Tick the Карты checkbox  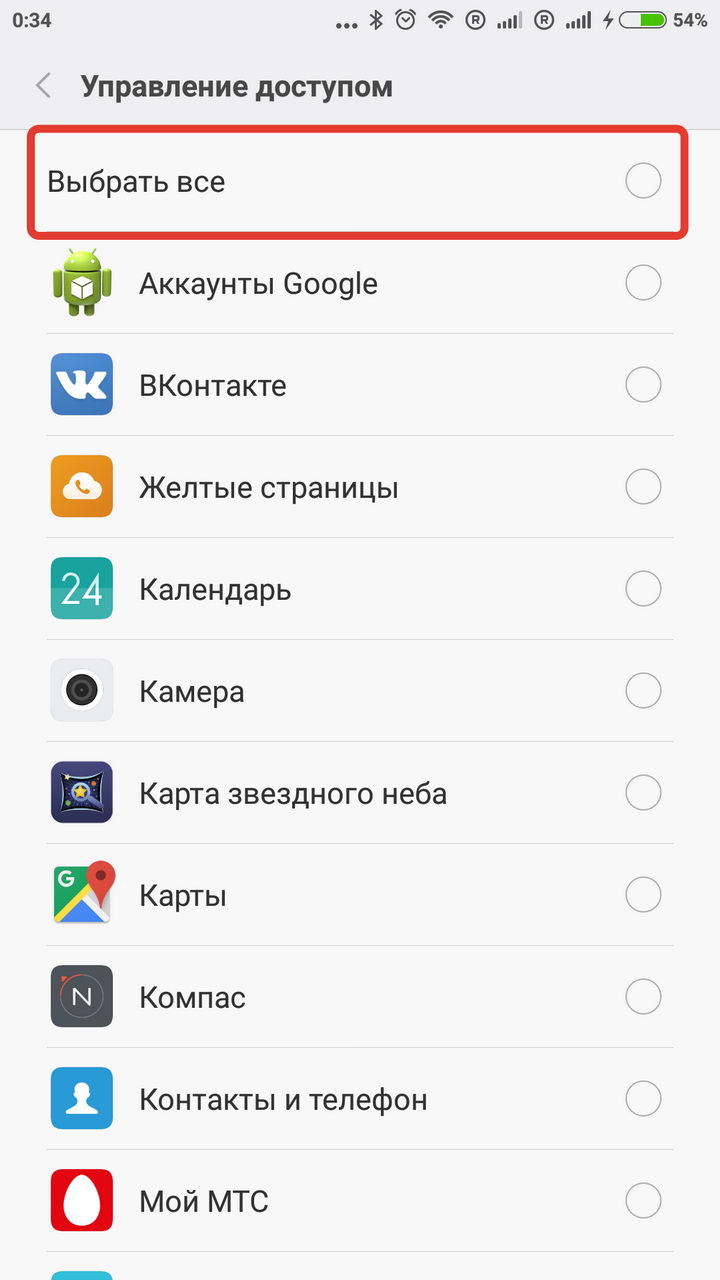click(x=643, y=894)
